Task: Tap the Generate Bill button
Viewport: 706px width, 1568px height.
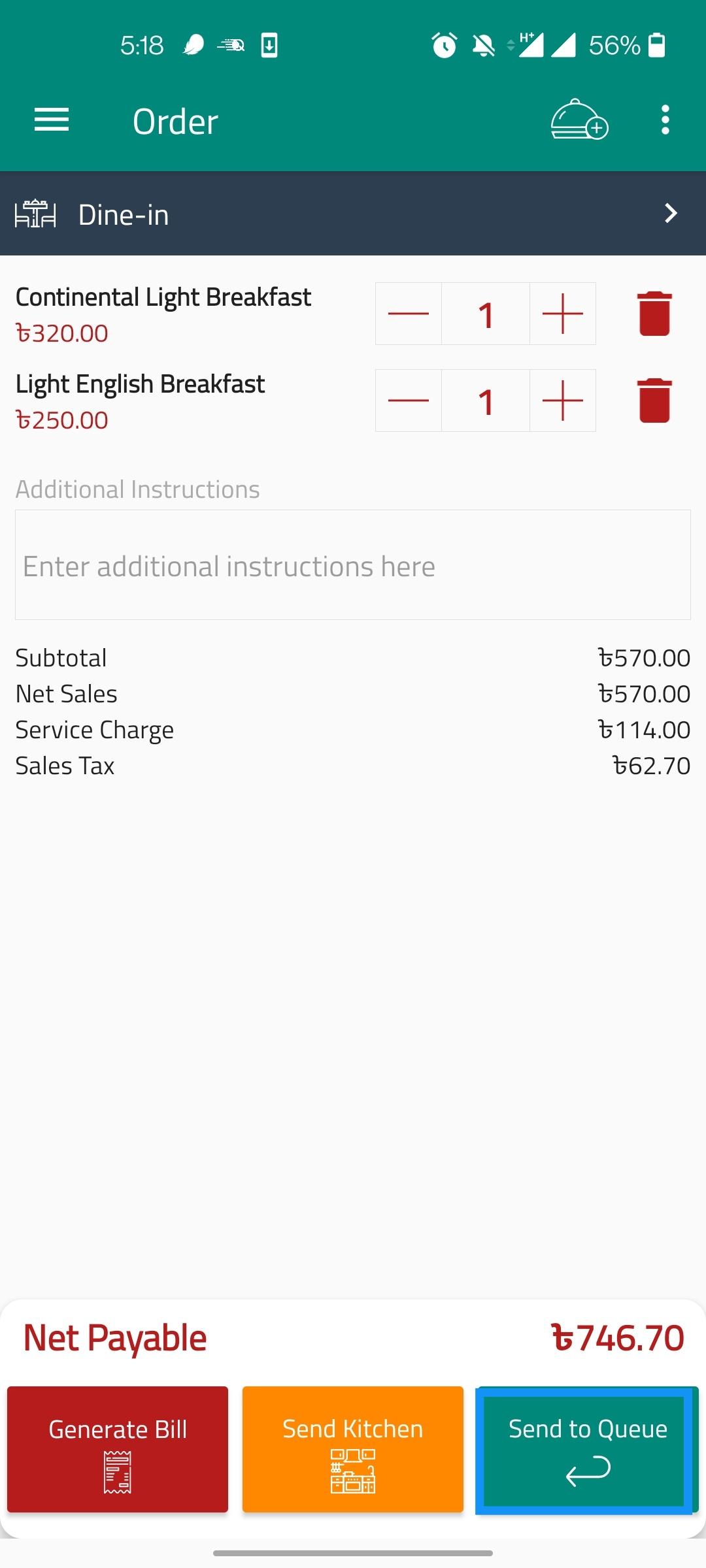Action: click(x=118, y=1449)
